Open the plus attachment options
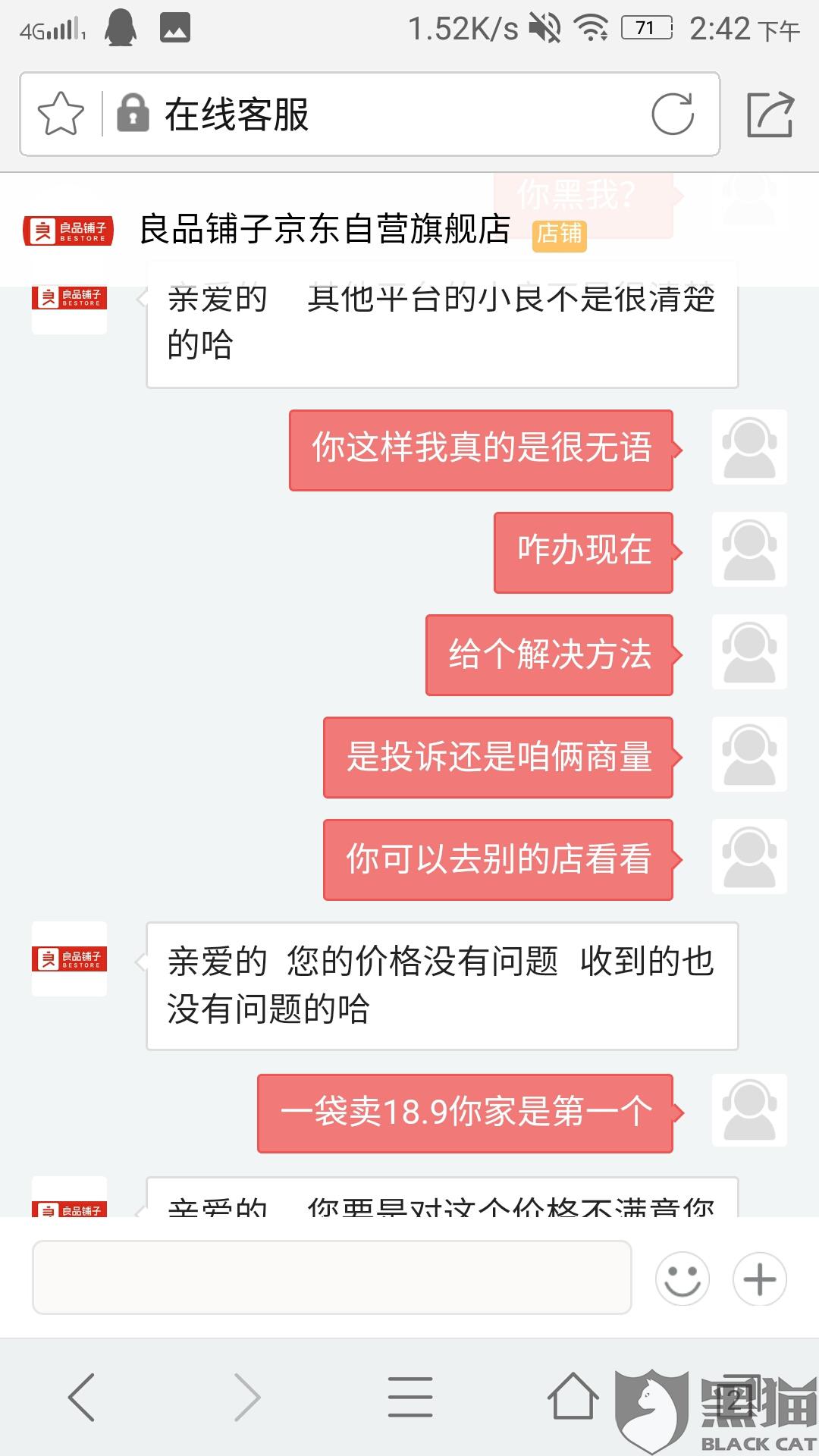This screenshot has width=819, height=1456. pyautogui.click(x=760, y=1279)
